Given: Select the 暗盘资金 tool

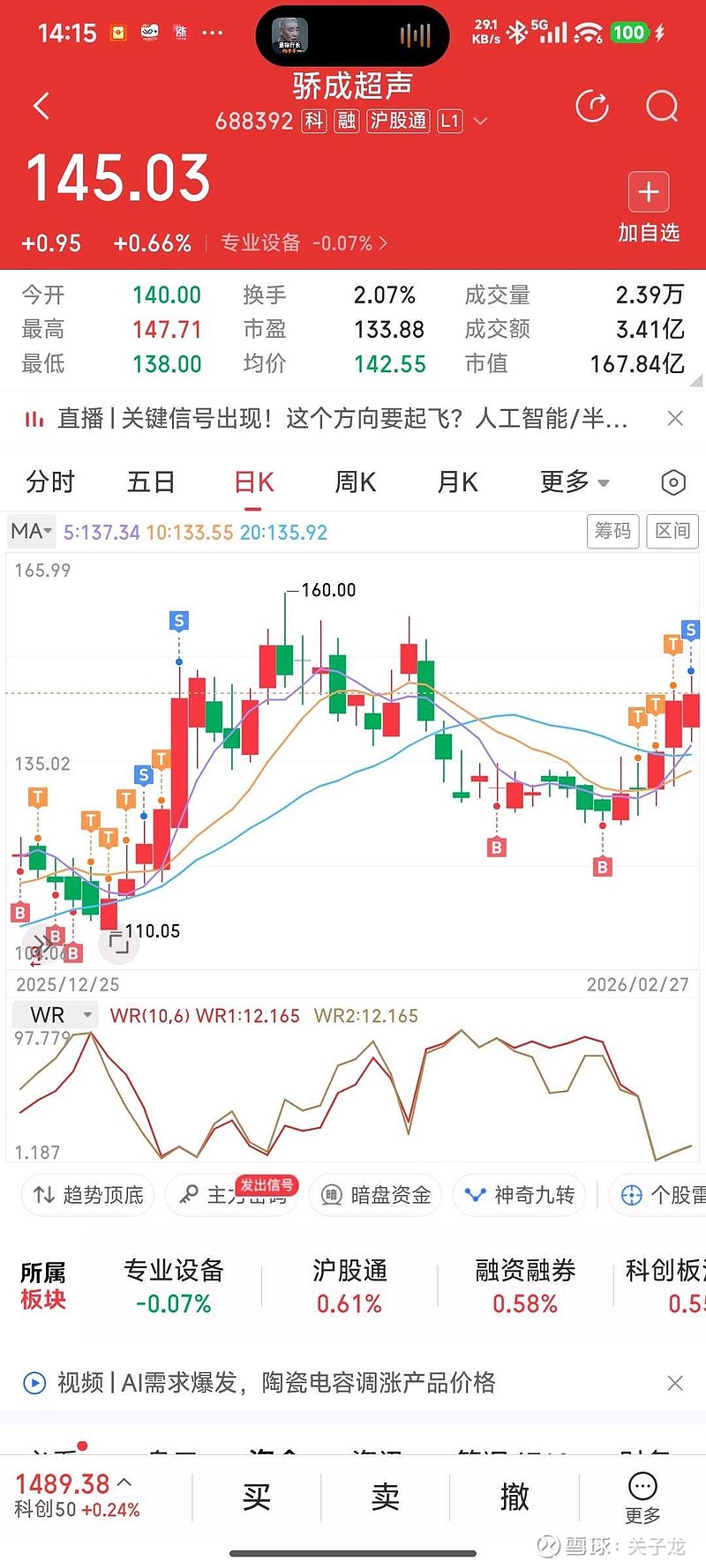Looking at the screenshot, I should tap(374, 1195).
